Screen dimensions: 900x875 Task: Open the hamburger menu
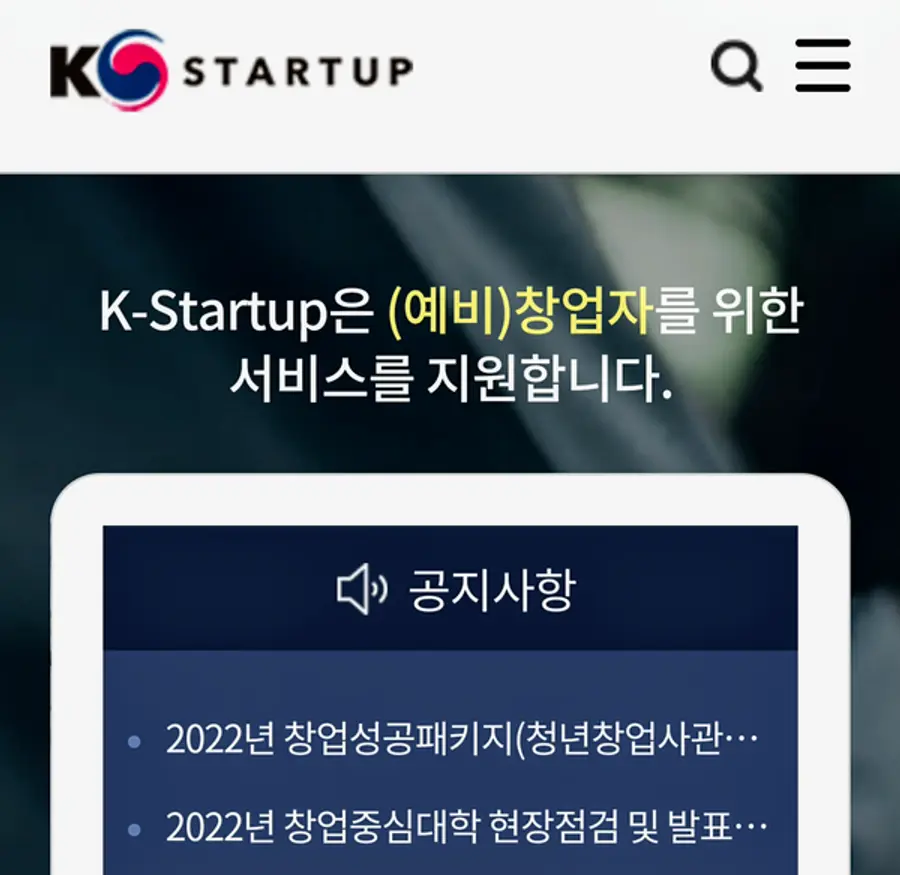tap(822, 66)
